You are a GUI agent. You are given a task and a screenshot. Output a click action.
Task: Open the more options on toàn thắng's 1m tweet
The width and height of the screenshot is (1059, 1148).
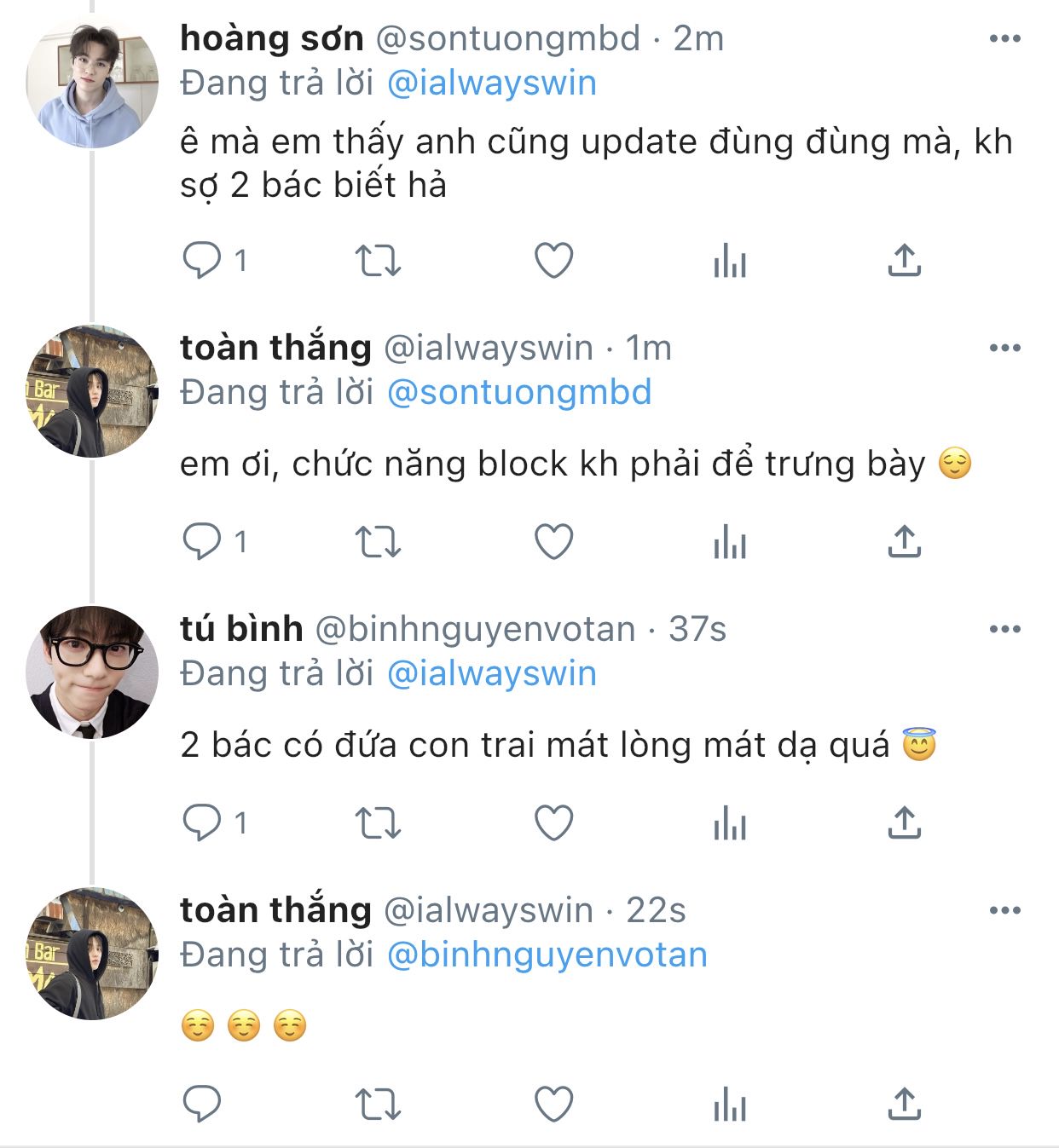(x=1004, y=348)
